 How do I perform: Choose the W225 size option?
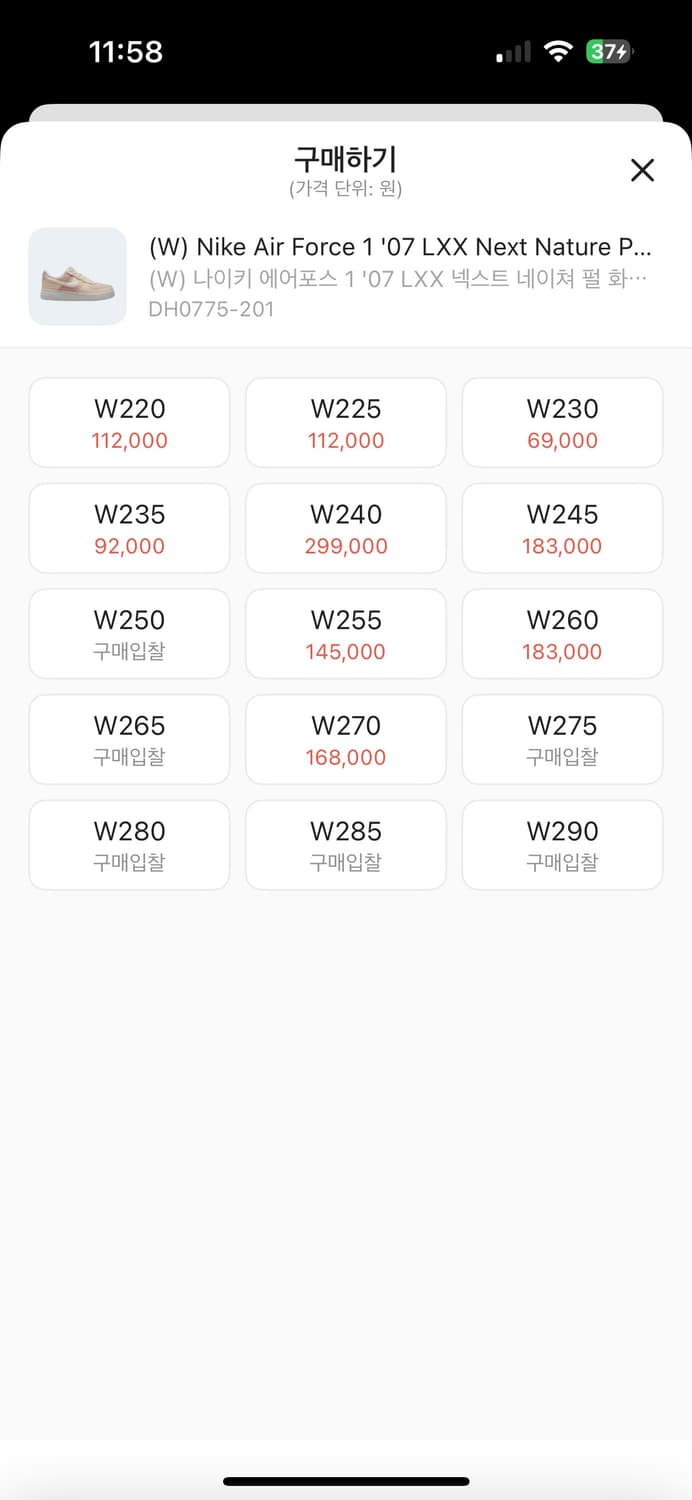tap(346, 422)
